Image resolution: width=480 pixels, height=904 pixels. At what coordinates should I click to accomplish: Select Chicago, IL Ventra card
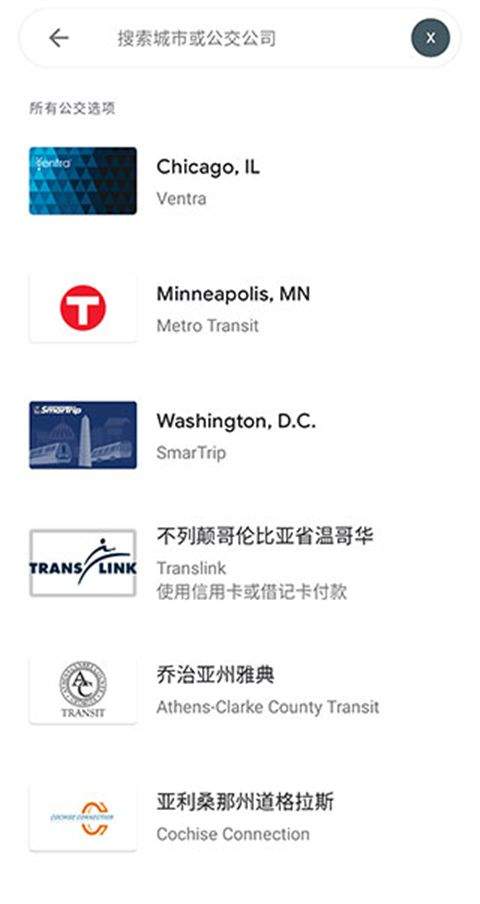coord(240,181)
